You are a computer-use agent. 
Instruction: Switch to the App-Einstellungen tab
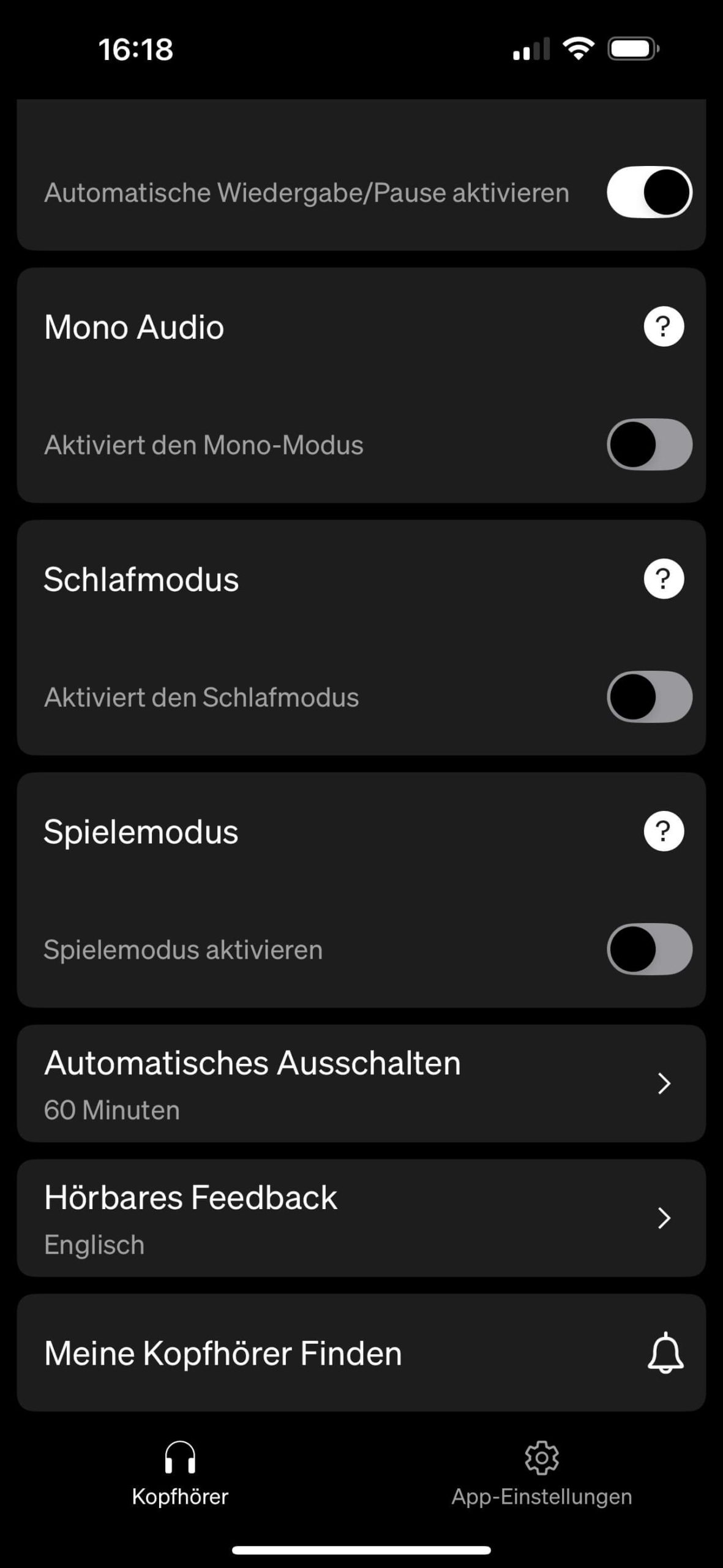click(x=542, y=1474)
